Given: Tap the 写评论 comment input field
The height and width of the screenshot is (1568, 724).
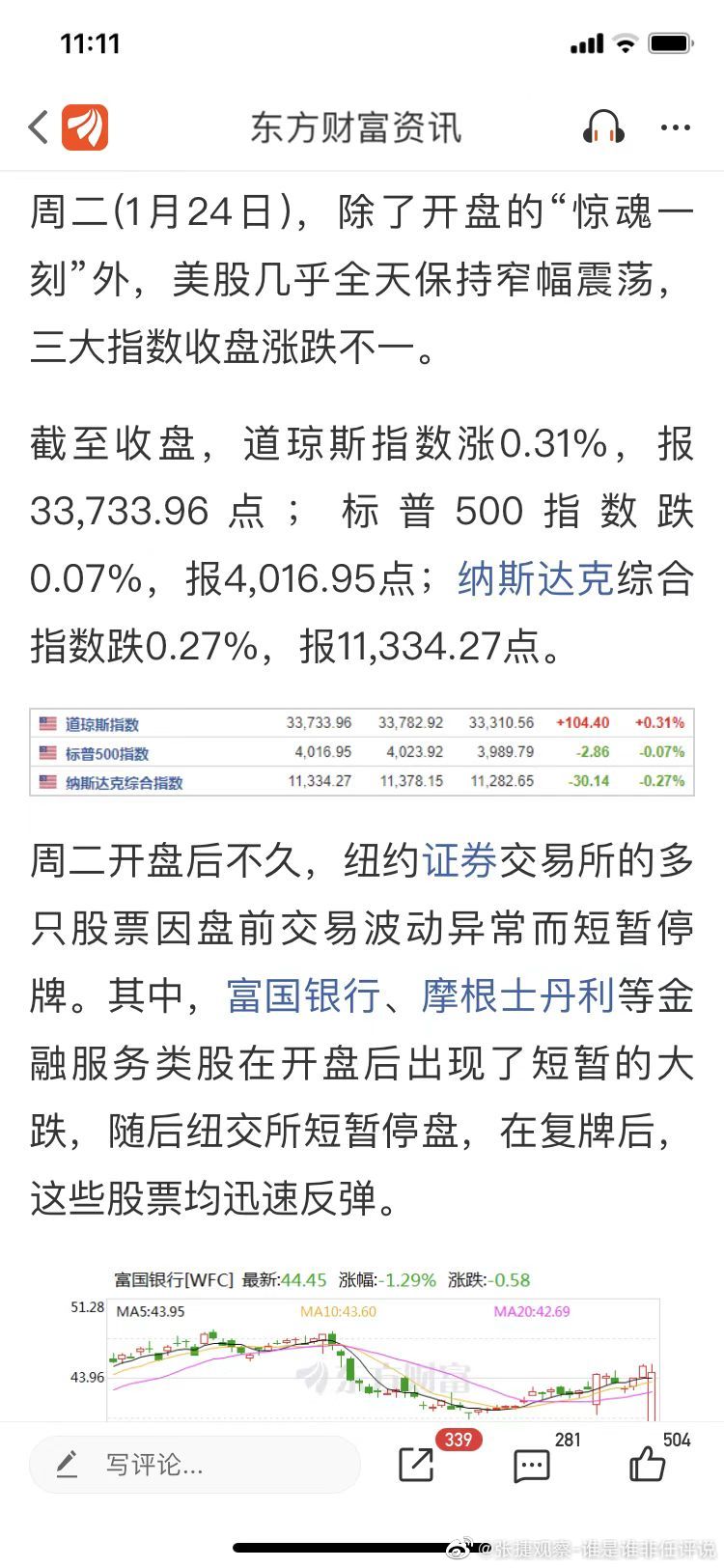Looking at the screenshot, I should [x=194, y=1465].
